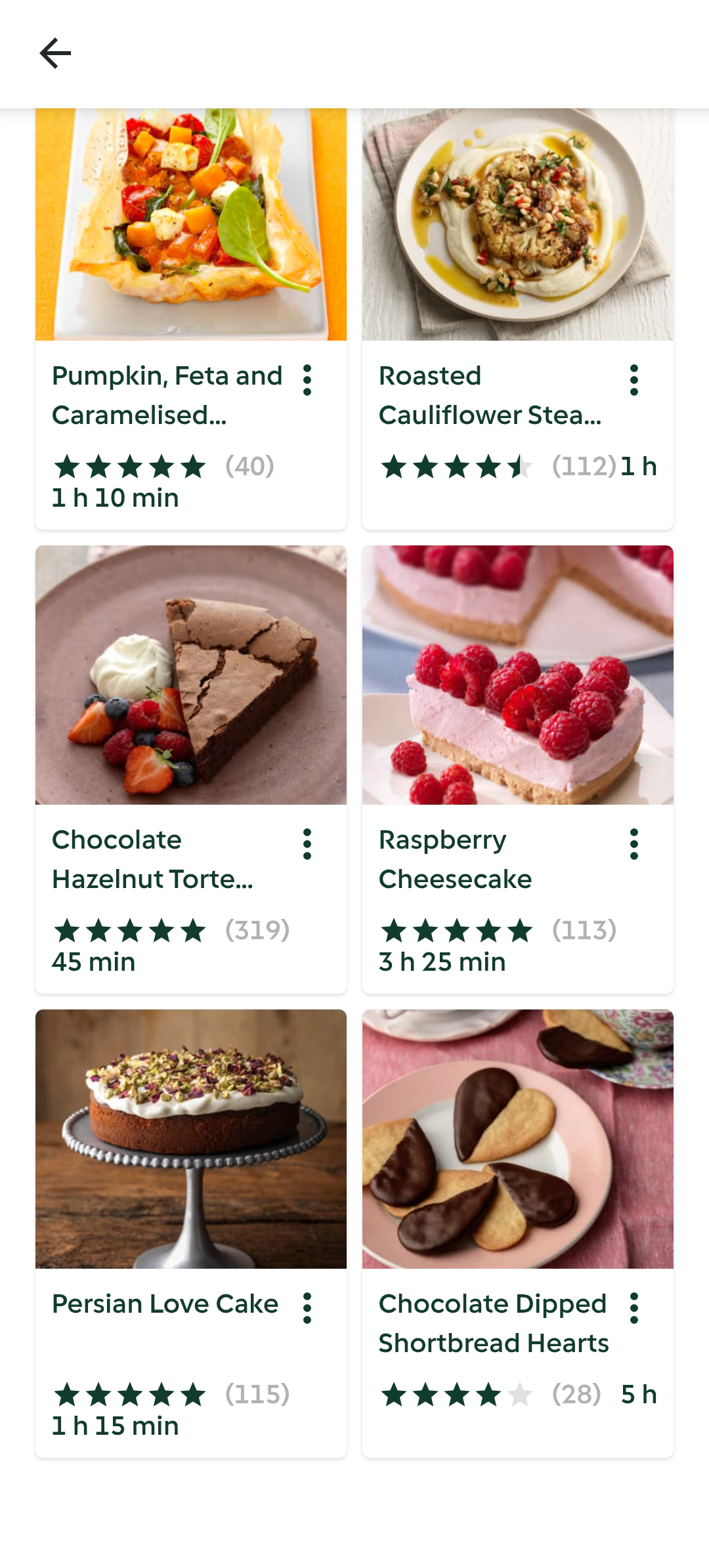The width and height of the screenshot is (709, 1568).
Task: Tap the three-dot menu on Shortbread Hearts
Action: point(634,1308)
